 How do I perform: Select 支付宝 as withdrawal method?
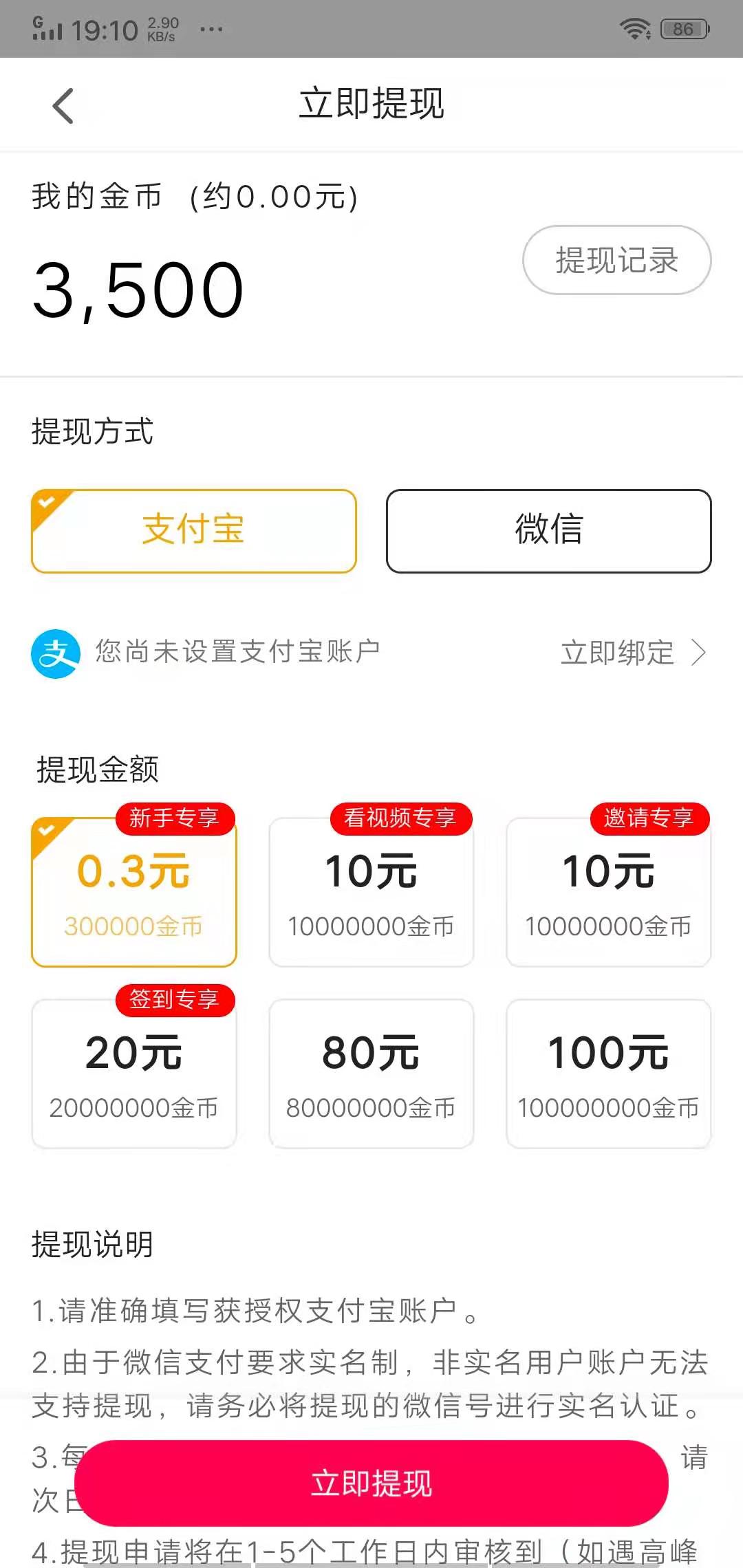coord(193,530)
